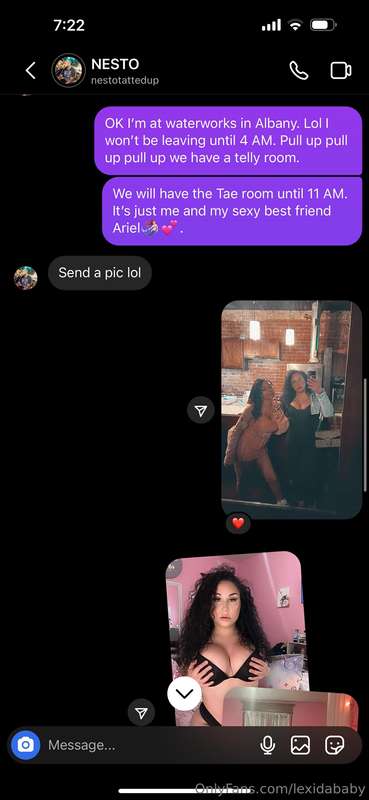Image resolution: width=369 pixels, height=800 pixels.
Task: Start a video call with NESTO
Action: click(340, 70)
